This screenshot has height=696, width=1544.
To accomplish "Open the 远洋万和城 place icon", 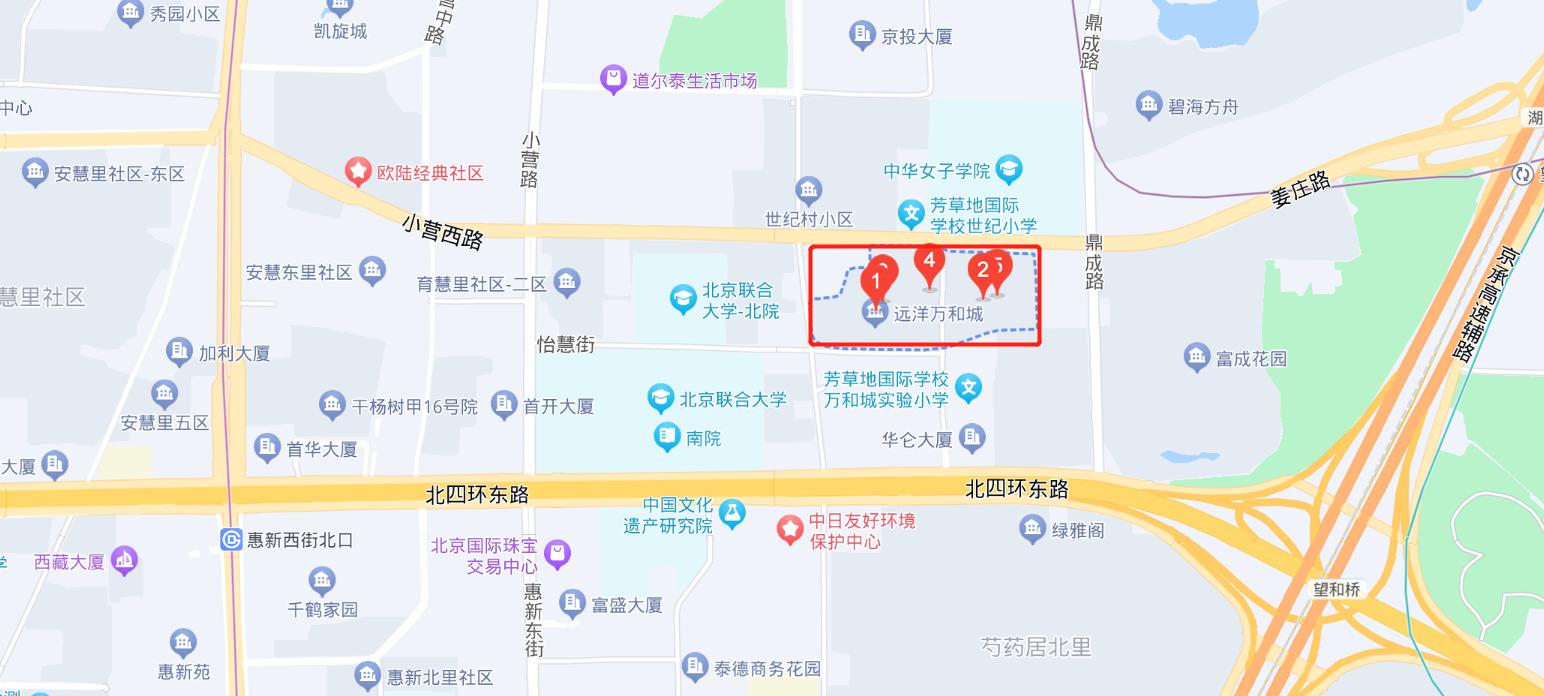I will pyautogui.click(x=876, y=314).
